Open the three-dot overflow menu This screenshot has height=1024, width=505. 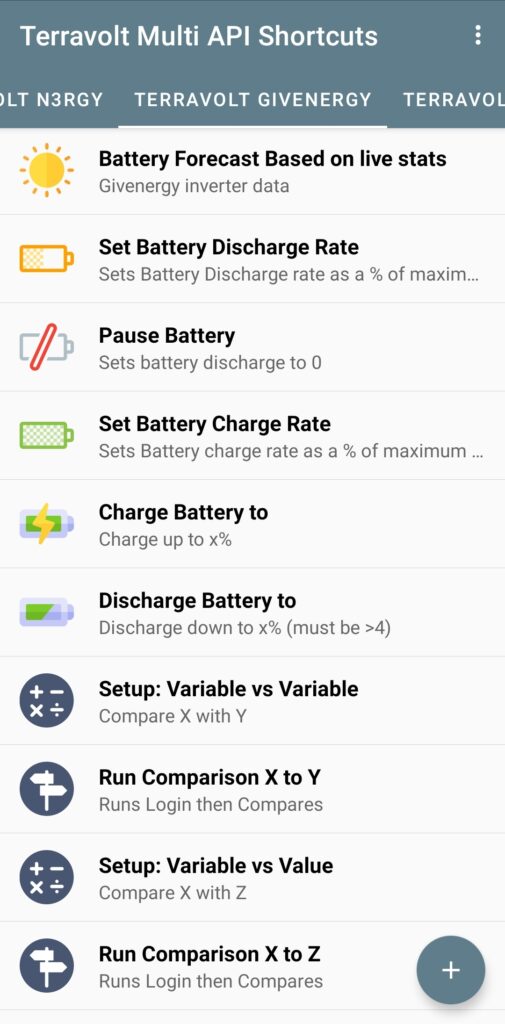tap(478, 35)
